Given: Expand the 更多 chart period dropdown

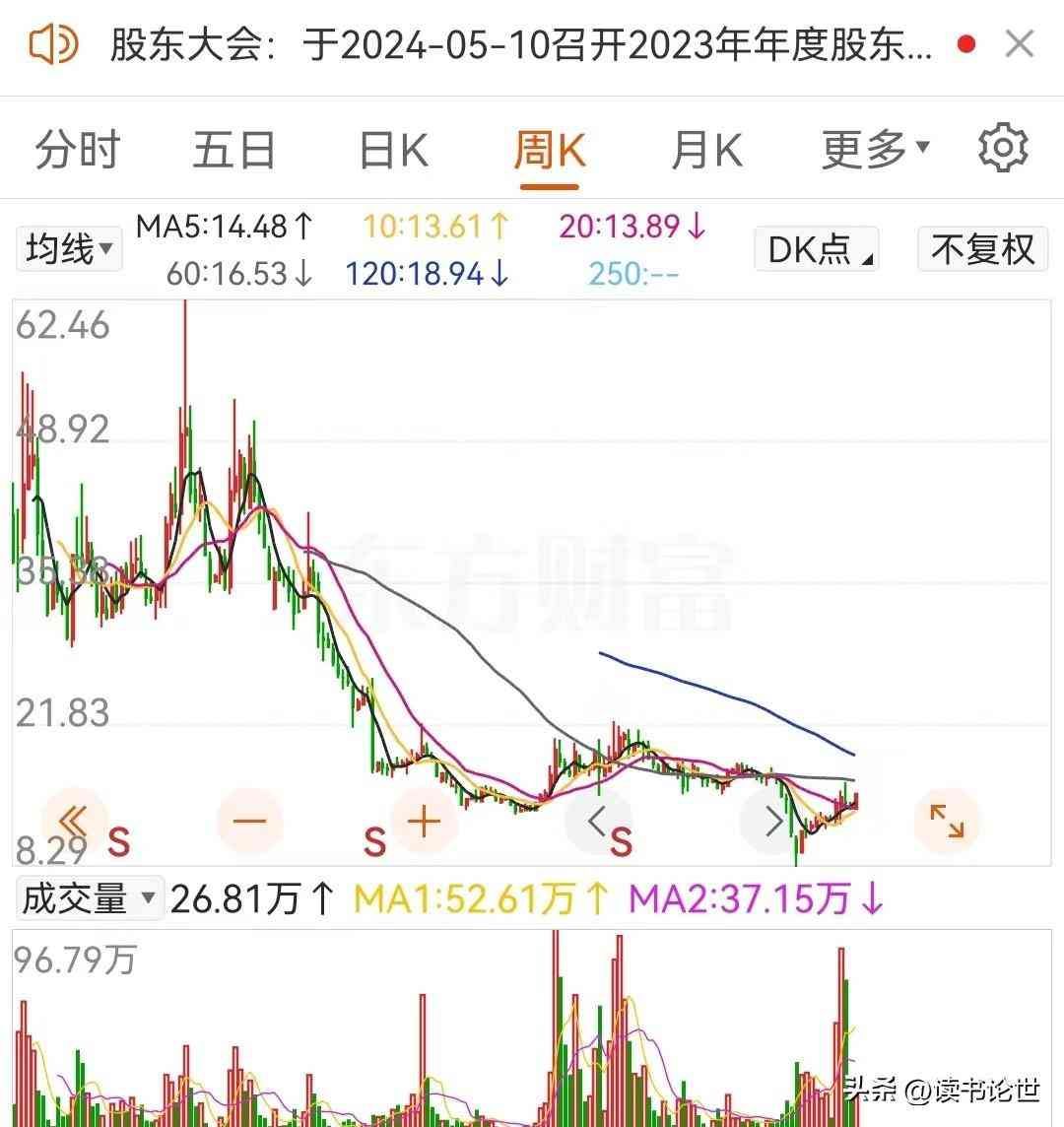Looking at the screenshot, I should pos(875,150).
